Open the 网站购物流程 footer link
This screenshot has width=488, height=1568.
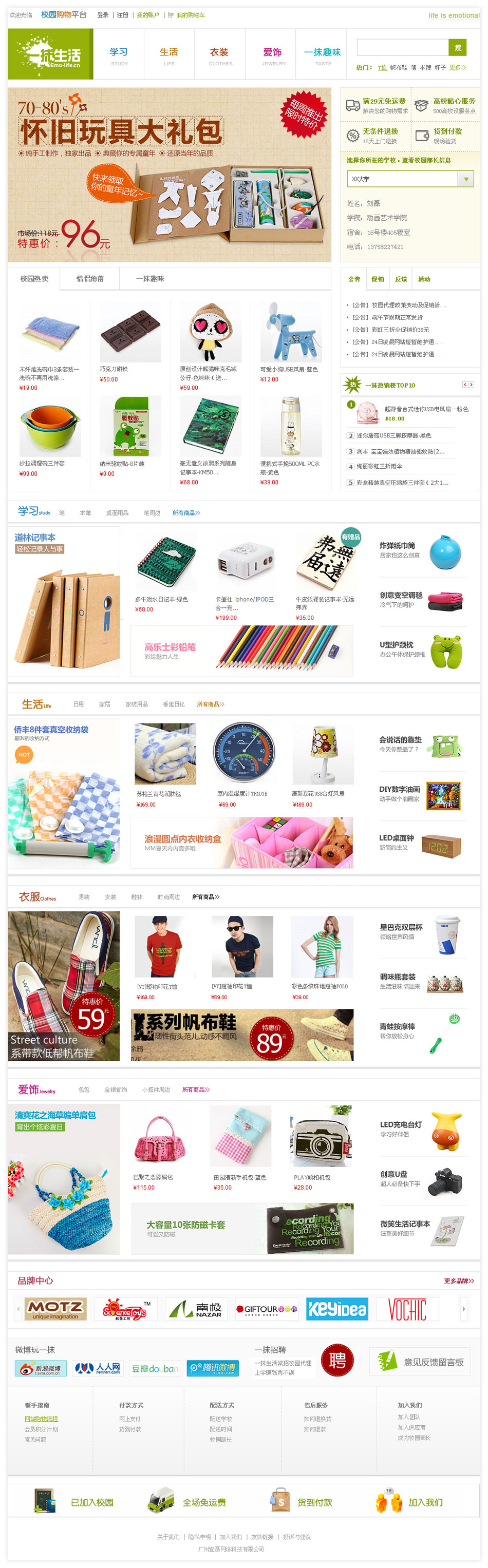pyautogui.click(x=42, y=1418)
